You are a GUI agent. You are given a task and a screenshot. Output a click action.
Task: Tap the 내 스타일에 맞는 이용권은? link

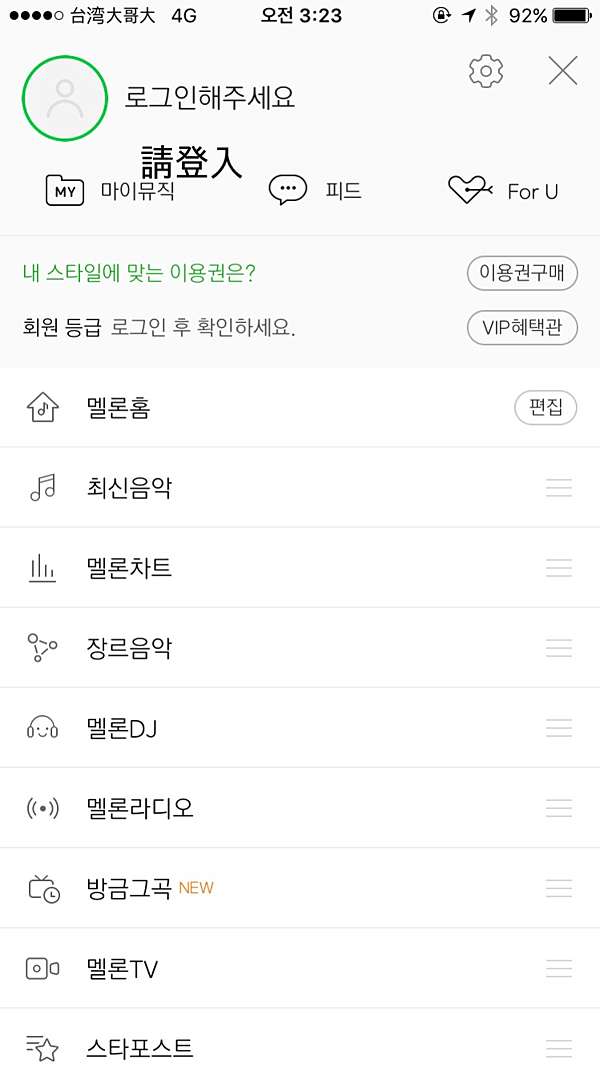(x=139, y=274)
